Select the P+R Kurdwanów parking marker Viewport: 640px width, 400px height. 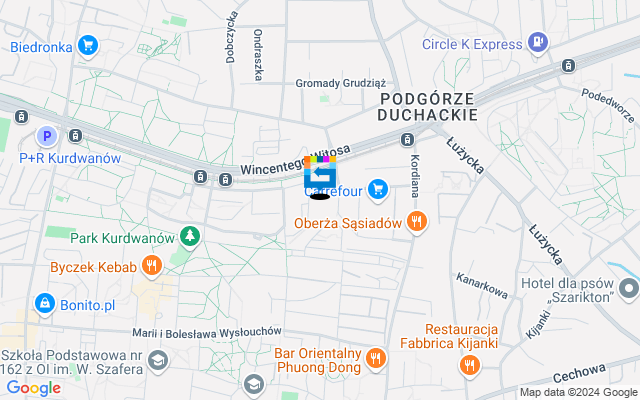[45, 136]
